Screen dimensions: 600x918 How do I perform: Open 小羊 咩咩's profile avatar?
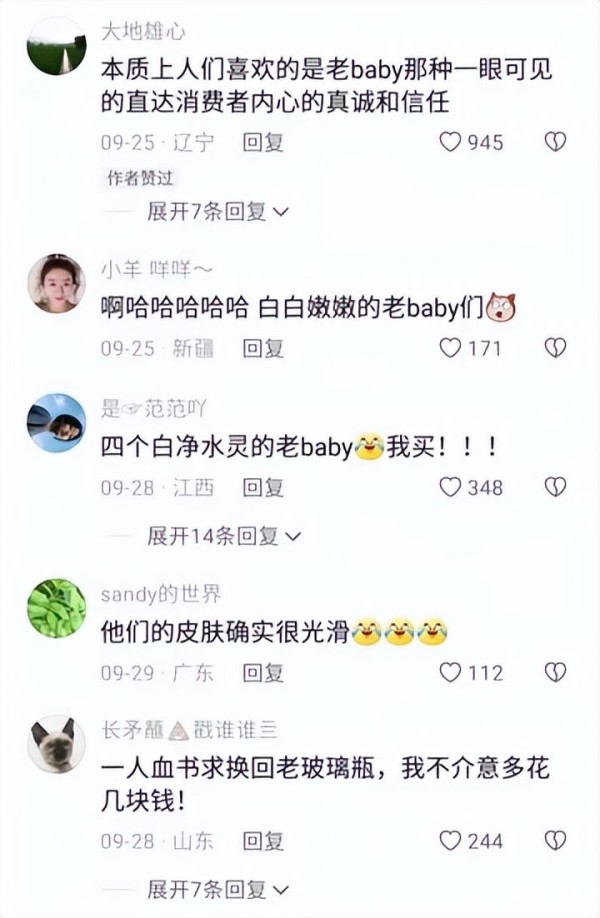(56, 283)
